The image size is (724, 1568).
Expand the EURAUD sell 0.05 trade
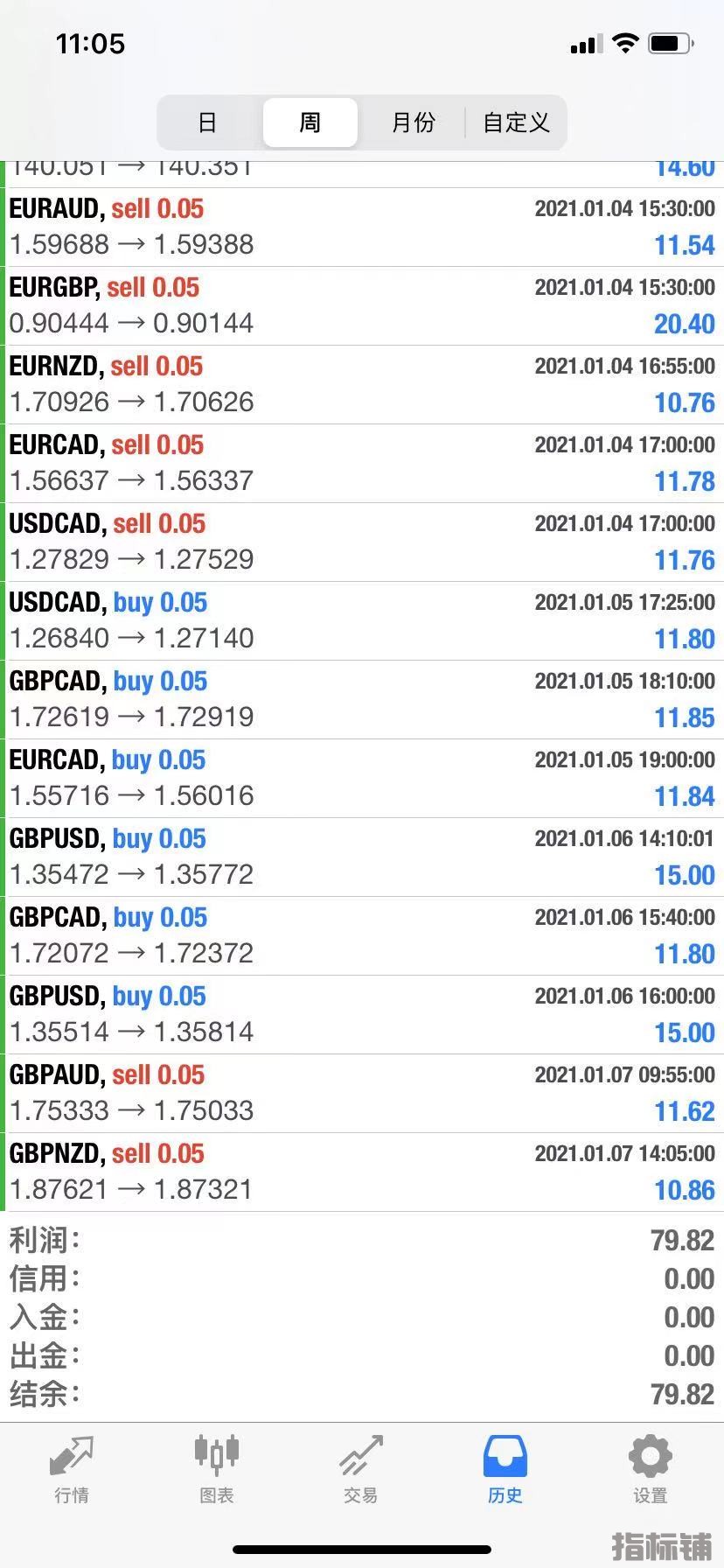362,227
